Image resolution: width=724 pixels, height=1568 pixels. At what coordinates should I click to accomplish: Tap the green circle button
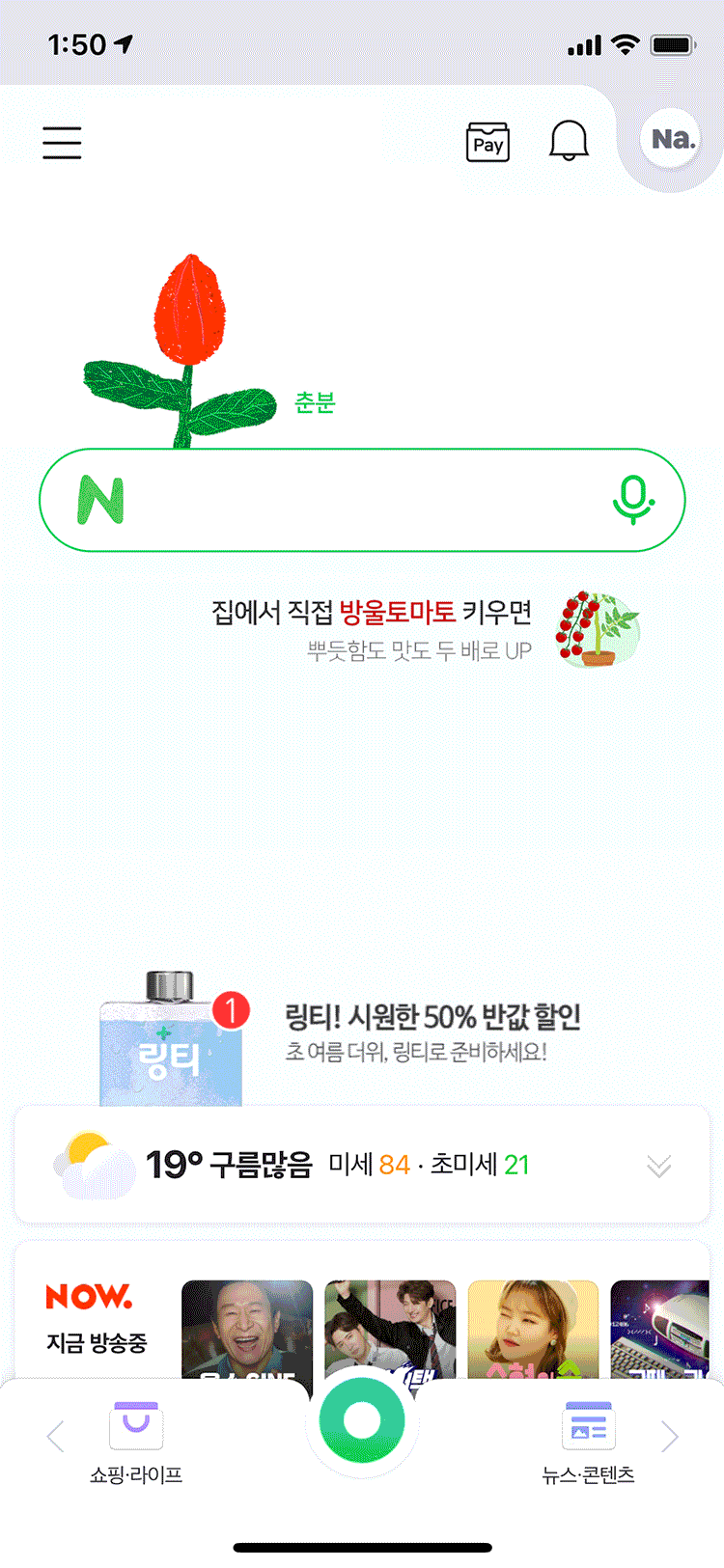[362, 1421]
